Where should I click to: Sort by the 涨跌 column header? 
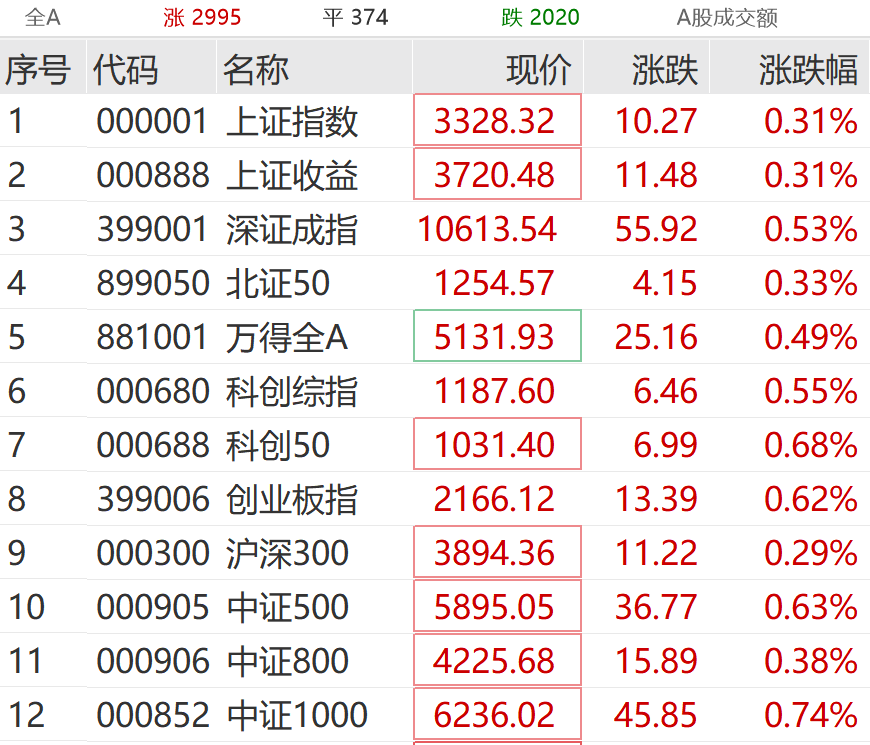664,70
